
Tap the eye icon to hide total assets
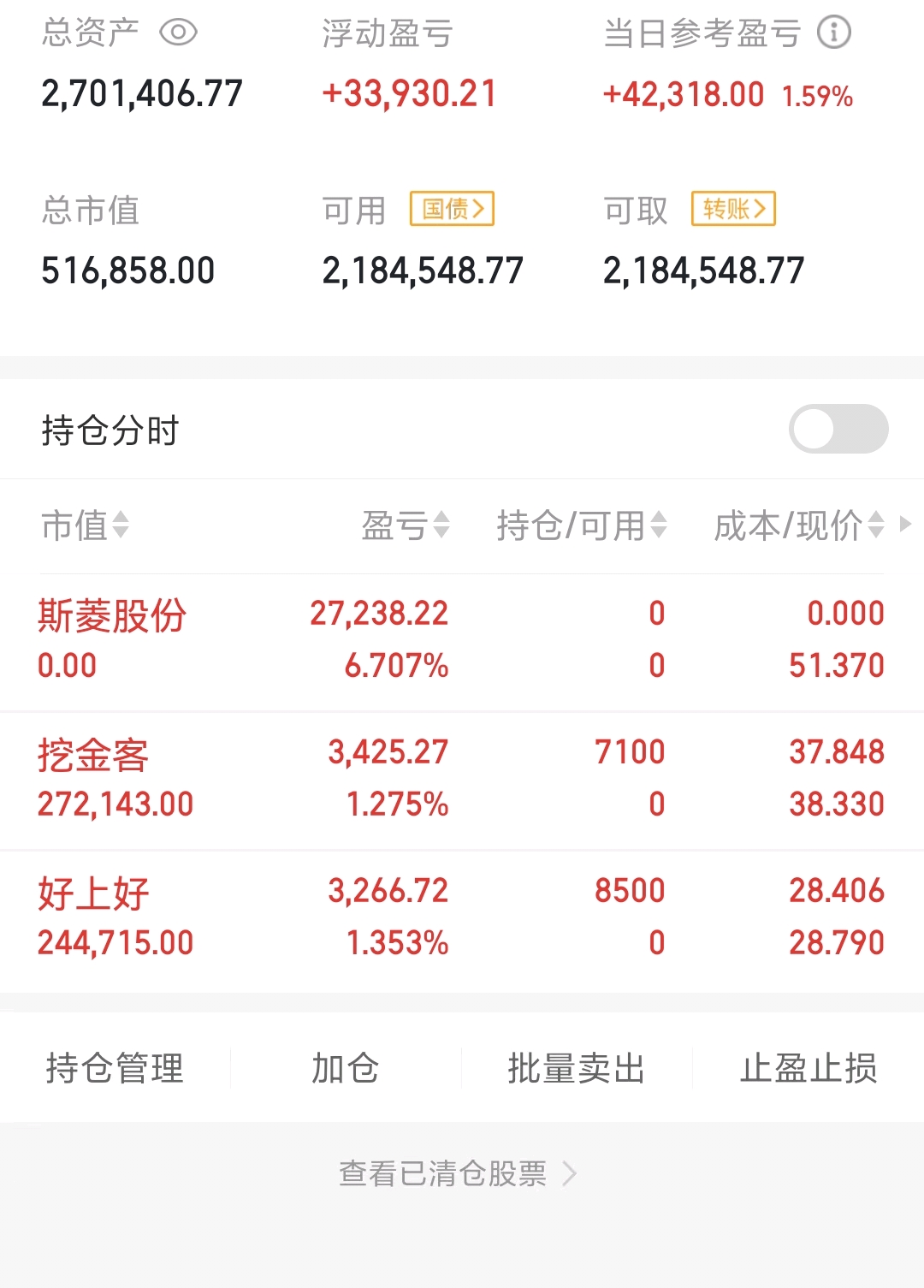pos(178,33)
